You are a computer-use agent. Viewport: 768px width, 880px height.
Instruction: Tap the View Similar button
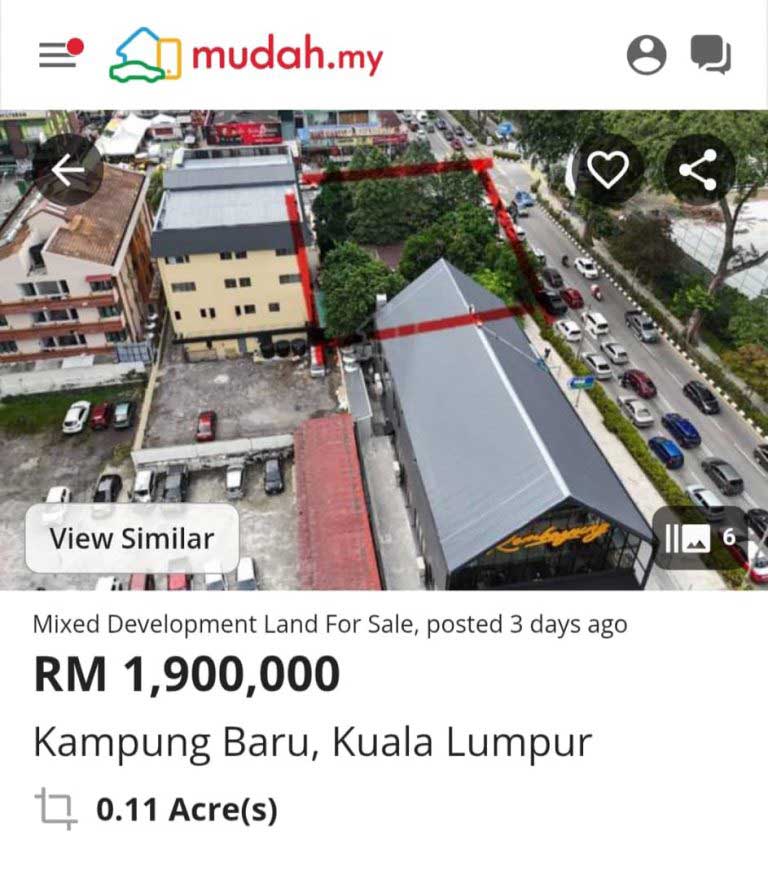[x=132, y=539]
